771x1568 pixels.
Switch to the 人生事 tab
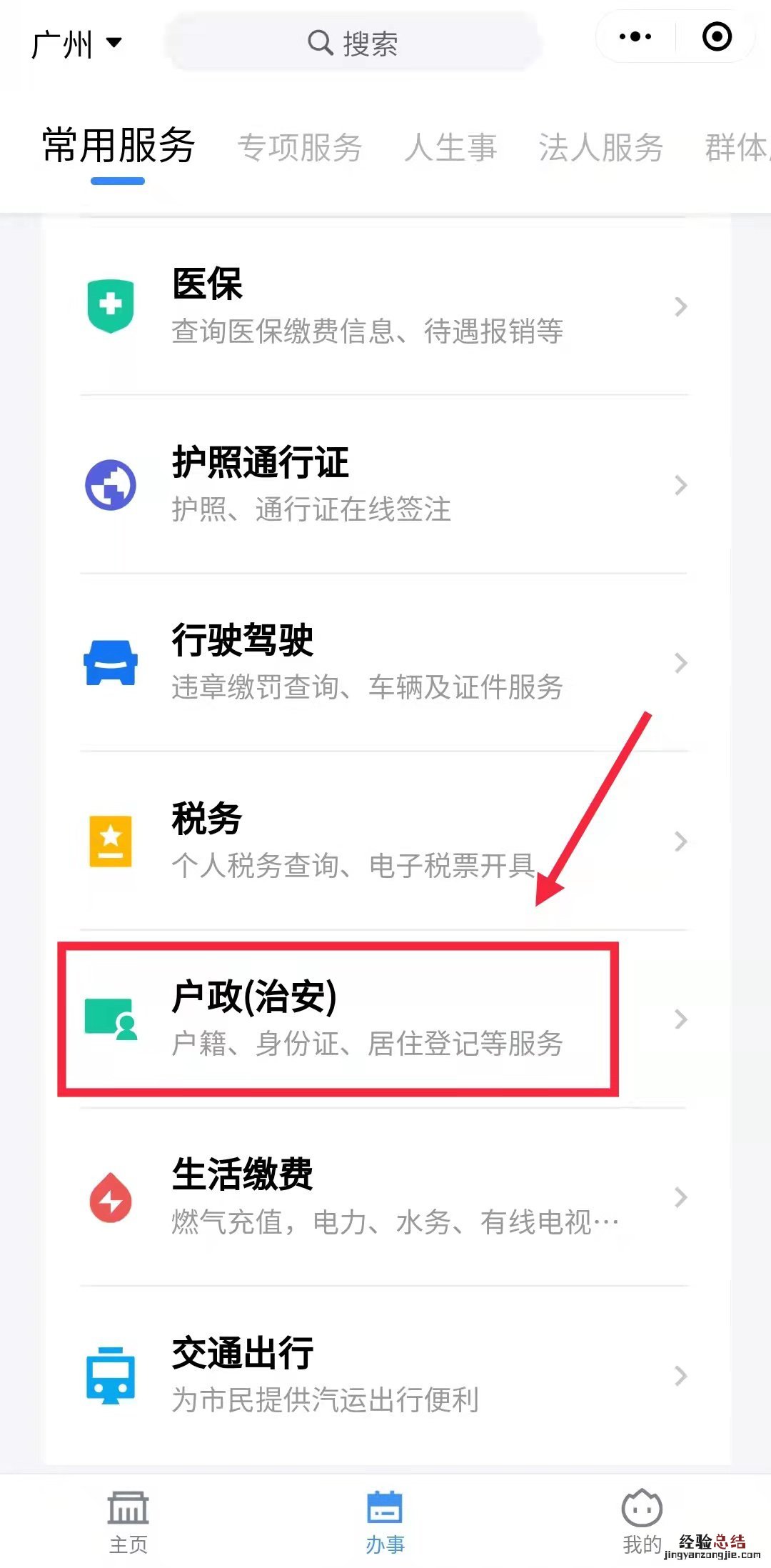pos(450,148)
